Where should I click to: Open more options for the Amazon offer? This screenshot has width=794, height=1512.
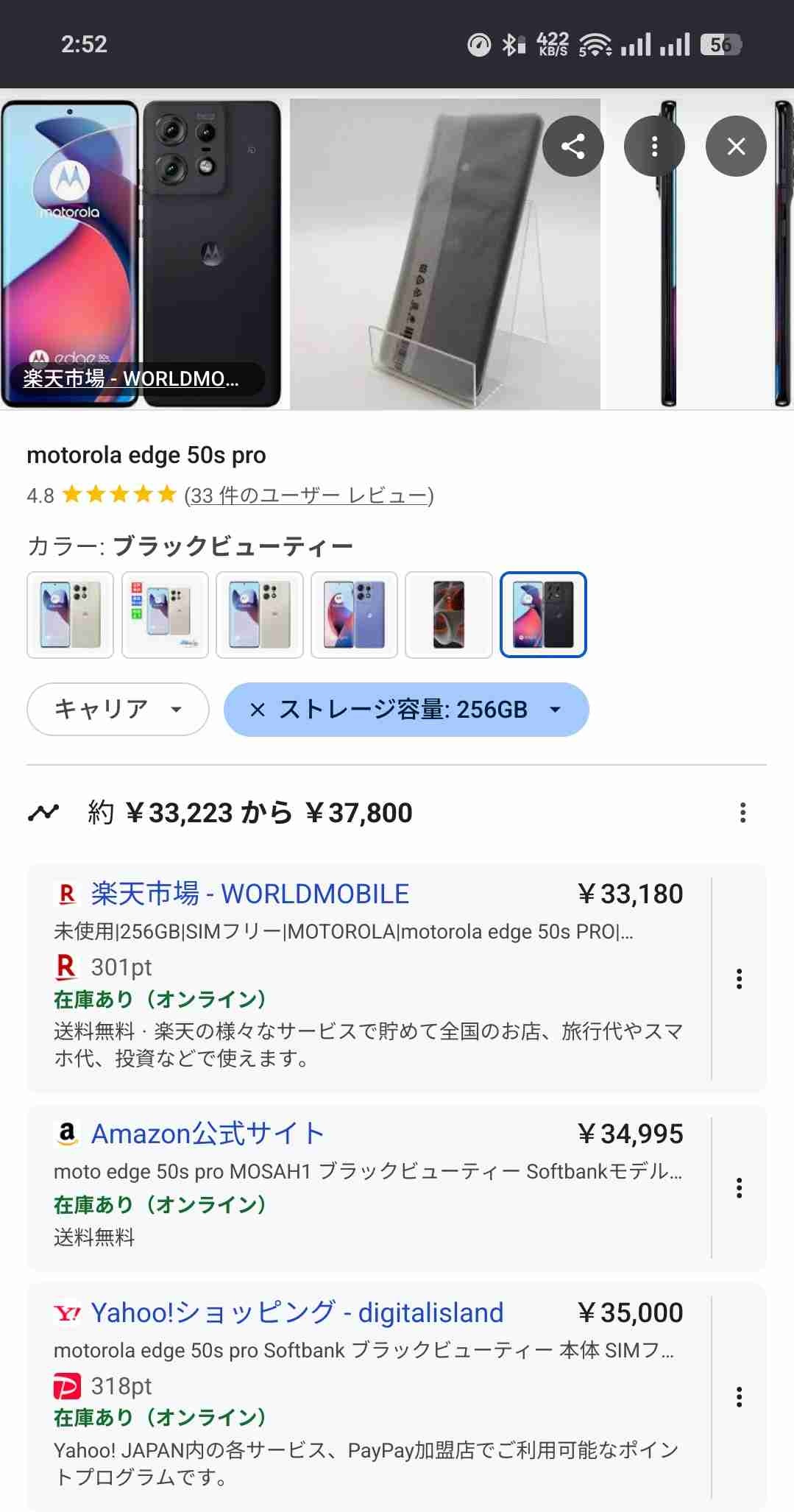[x=739, y=1187]
